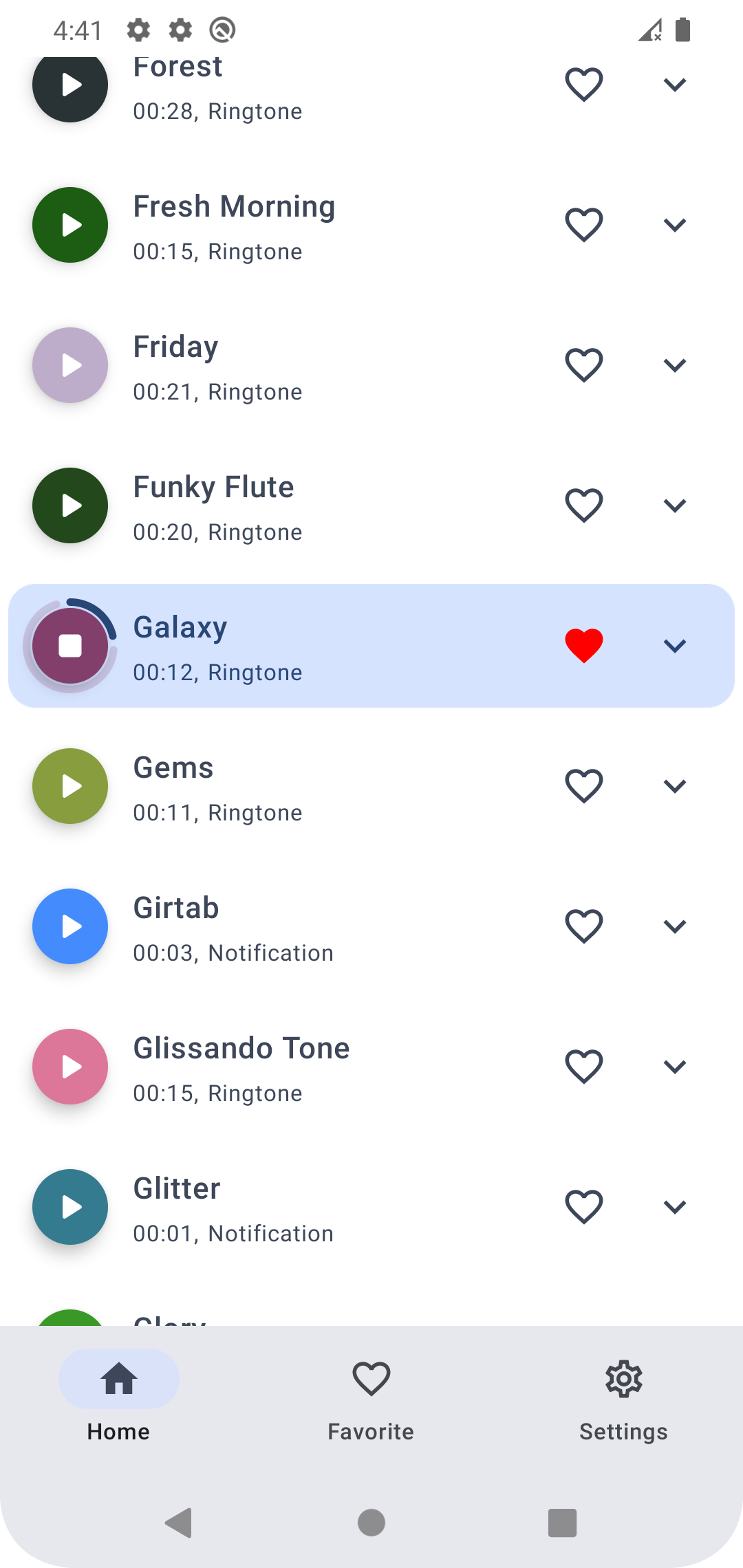The width and height of the screenshot is (743, 1568).
Task: Play the Friday ringtone
Action: click(69, 365)
